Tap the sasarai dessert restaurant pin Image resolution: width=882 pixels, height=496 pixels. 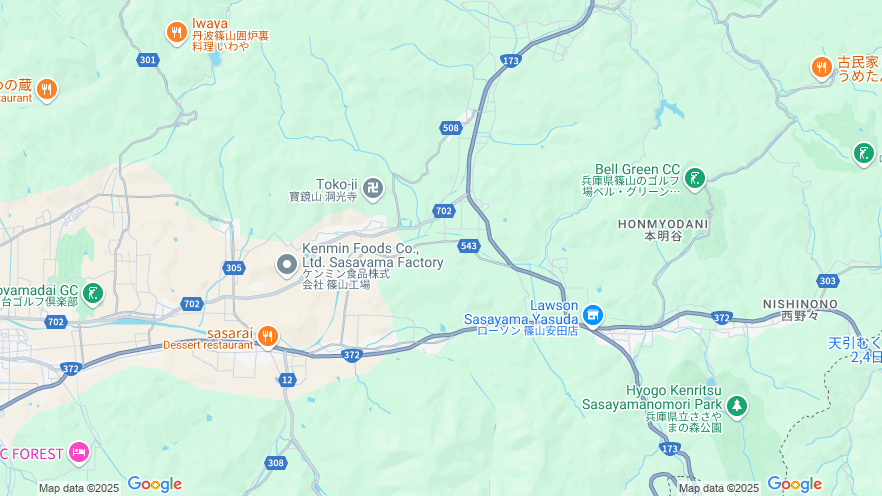click(x=267, y=336)
